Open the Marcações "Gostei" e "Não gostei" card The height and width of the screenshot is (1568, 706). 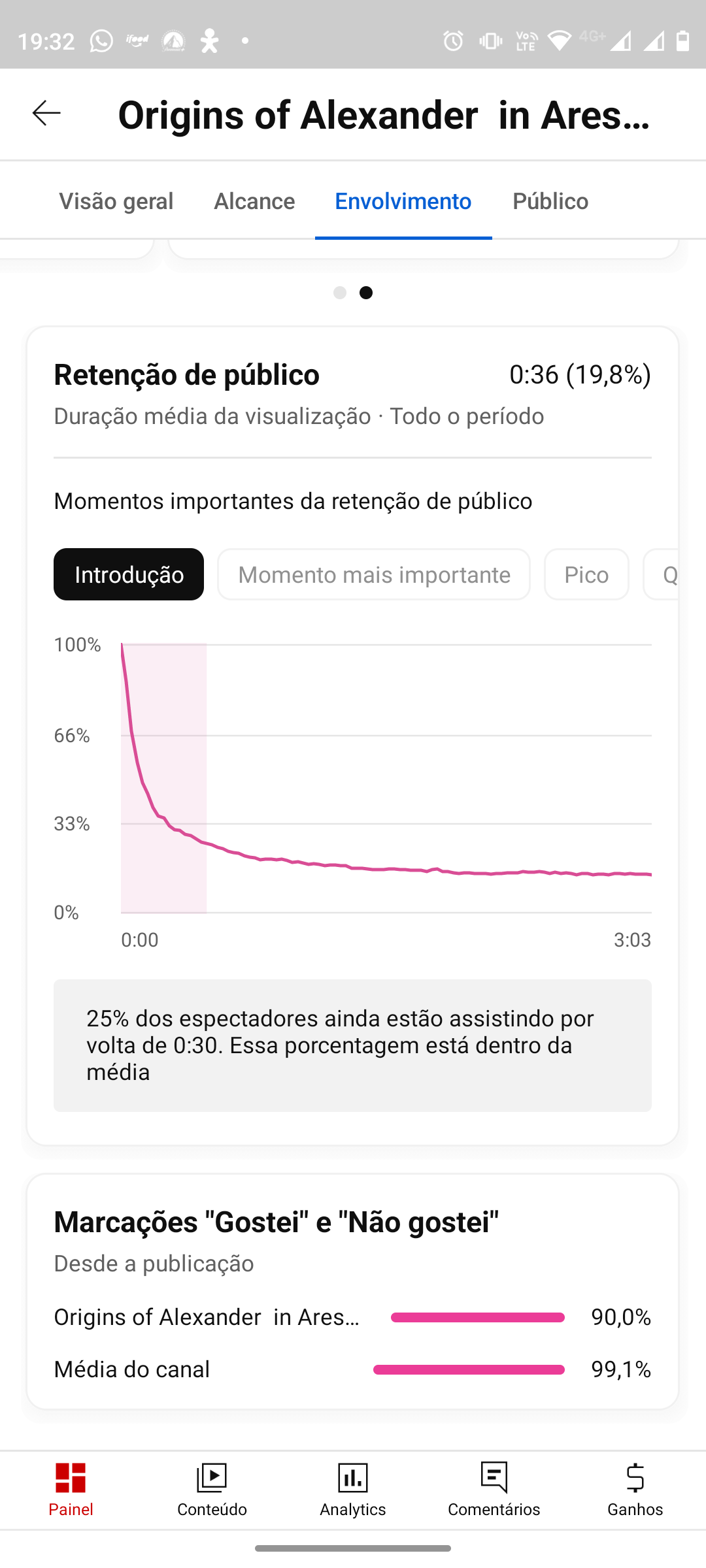tap(276, 1222)
